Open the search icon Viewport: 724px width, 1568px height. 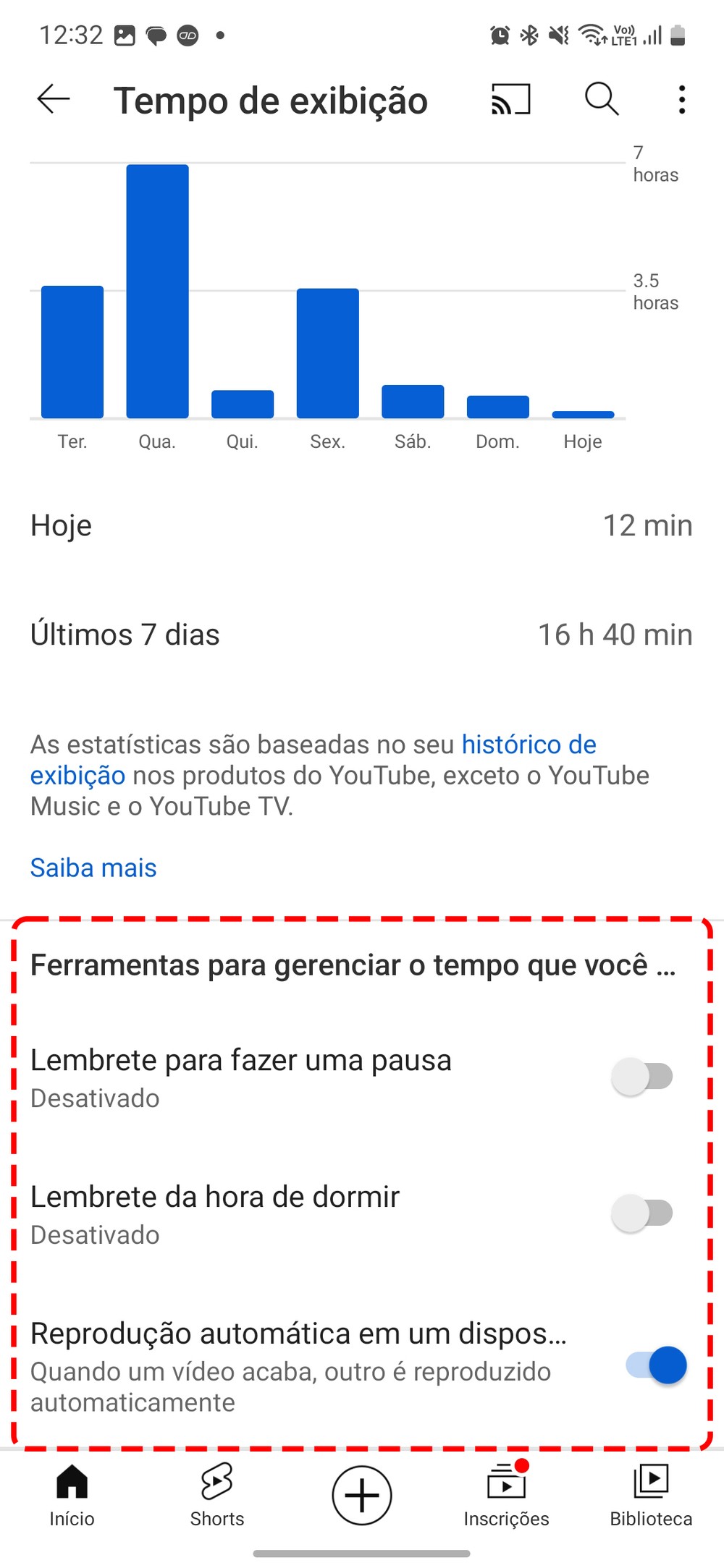[x=601, y=99]
